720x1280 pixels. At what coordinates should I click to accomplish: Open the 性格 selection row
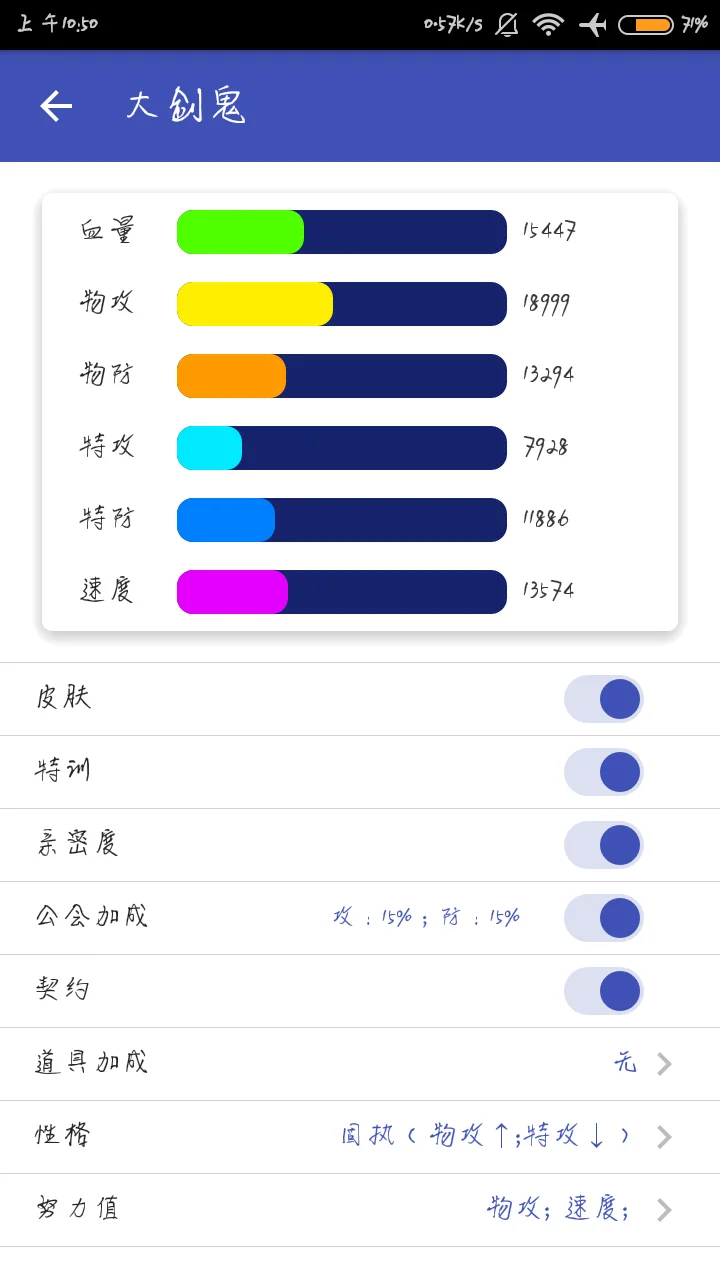[x=360, y=1137]
